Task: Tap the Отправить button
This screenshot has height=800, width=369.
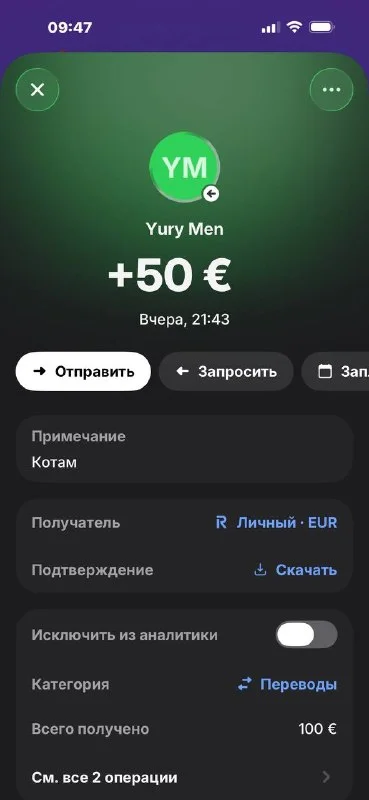Action: tap(83, 371)
